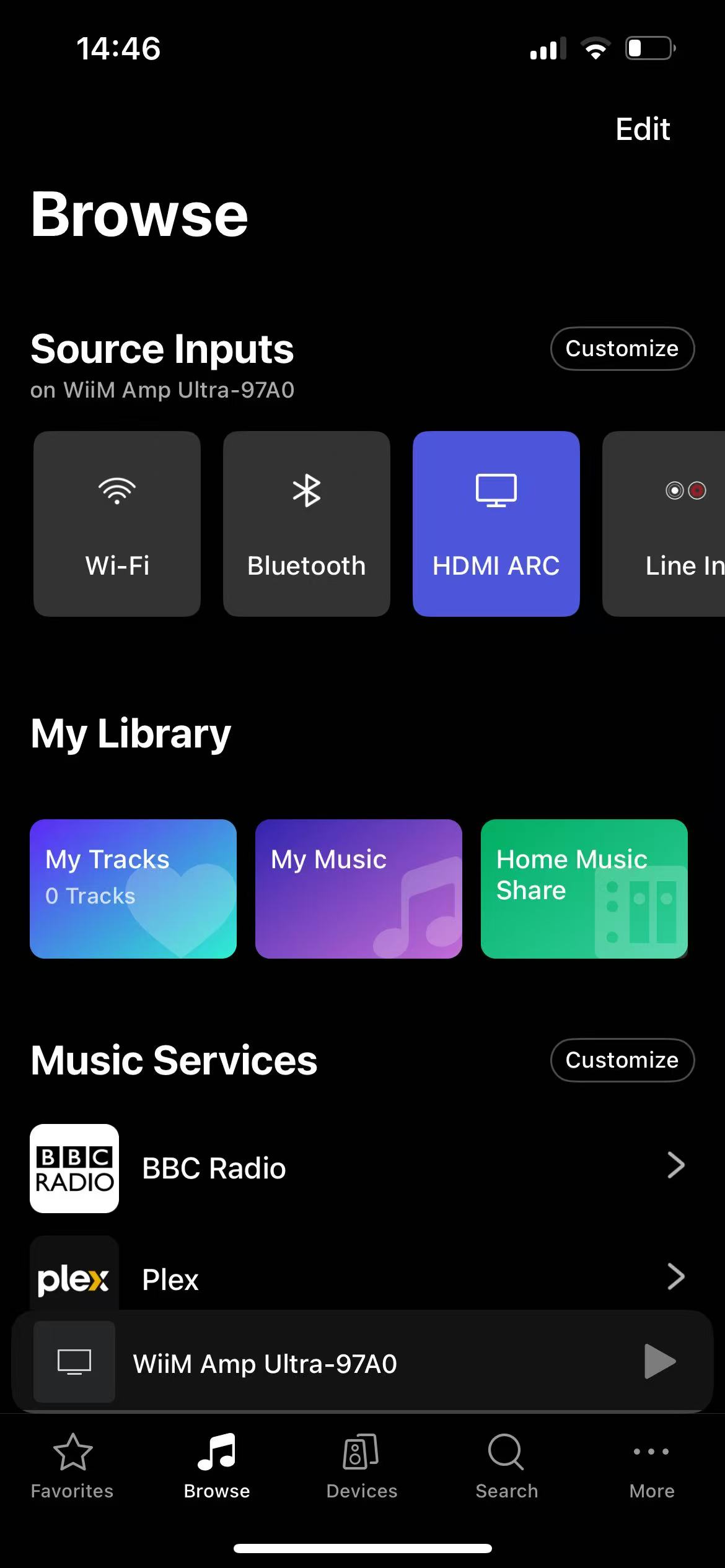Tap the Edit button
This screenshot has width=725, height=1568.
coord(642,129)
